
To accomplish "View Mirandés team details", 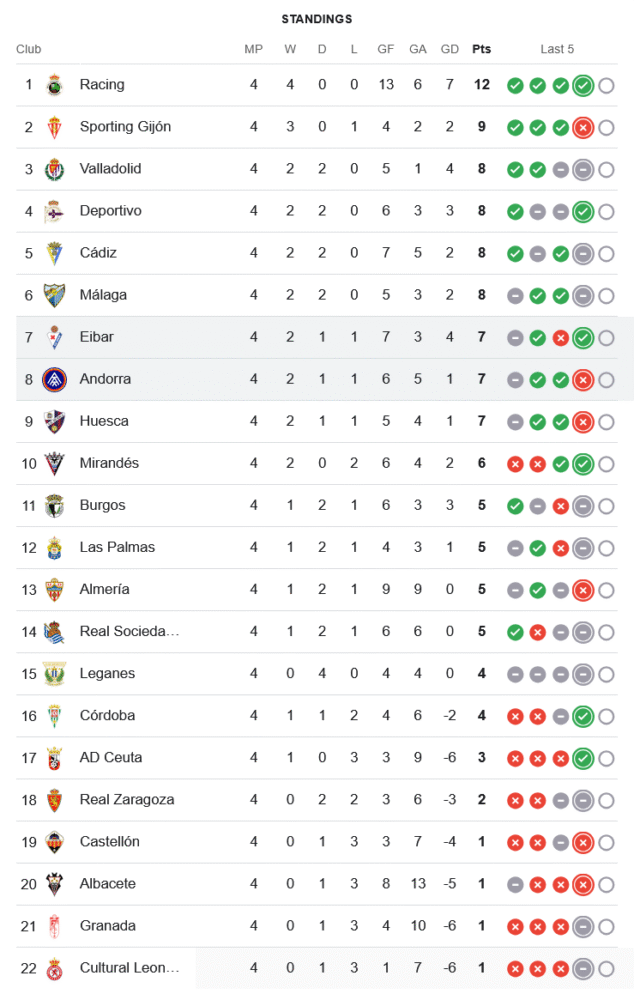I will point(109,463).
